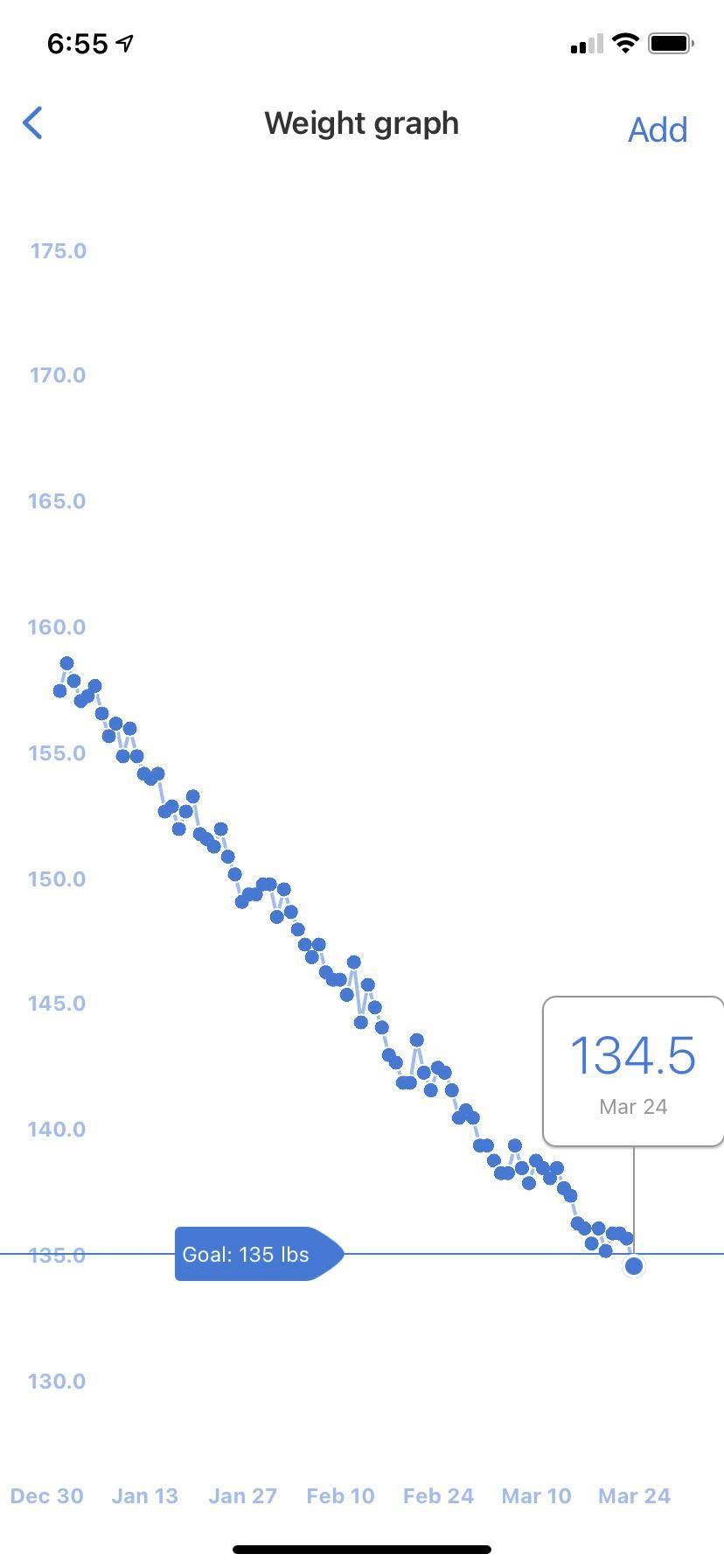This screenshot has height=1568, width=724.
Task: Tap the first data point near 158 lbs
Action: [67, 664]
